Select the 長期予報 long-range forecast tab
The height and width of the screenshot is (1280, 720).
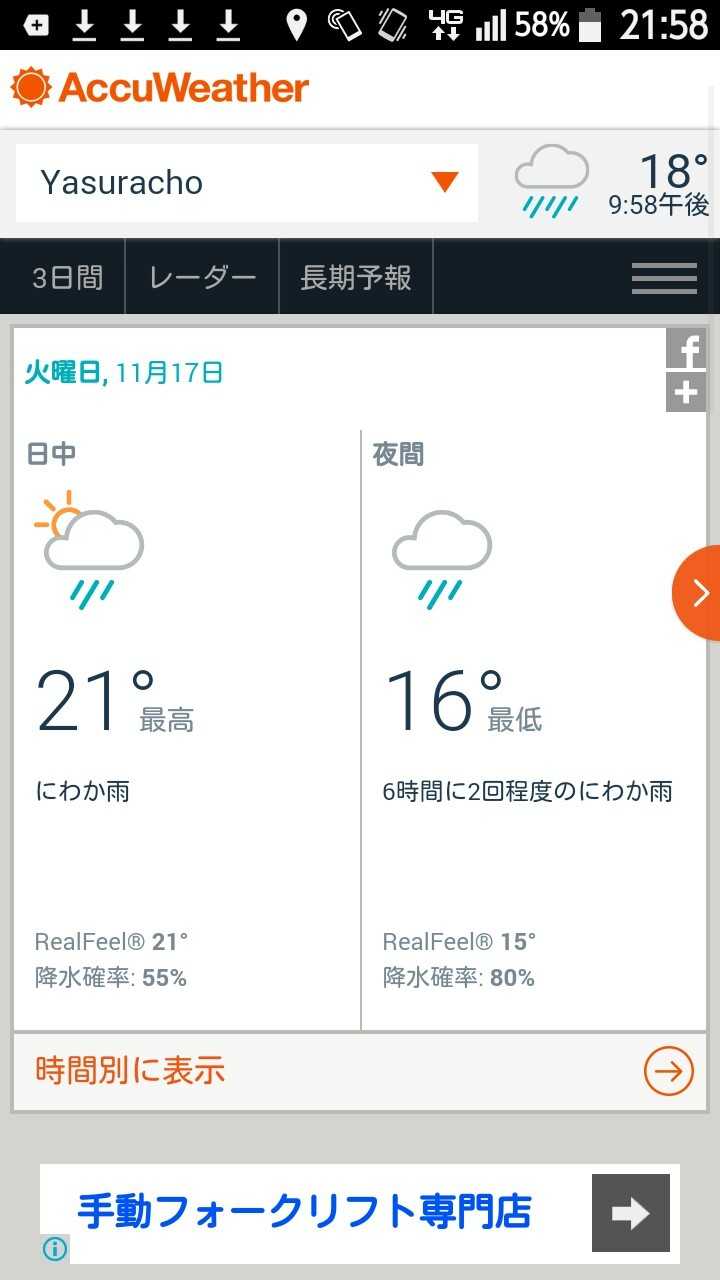coord(356,277)
